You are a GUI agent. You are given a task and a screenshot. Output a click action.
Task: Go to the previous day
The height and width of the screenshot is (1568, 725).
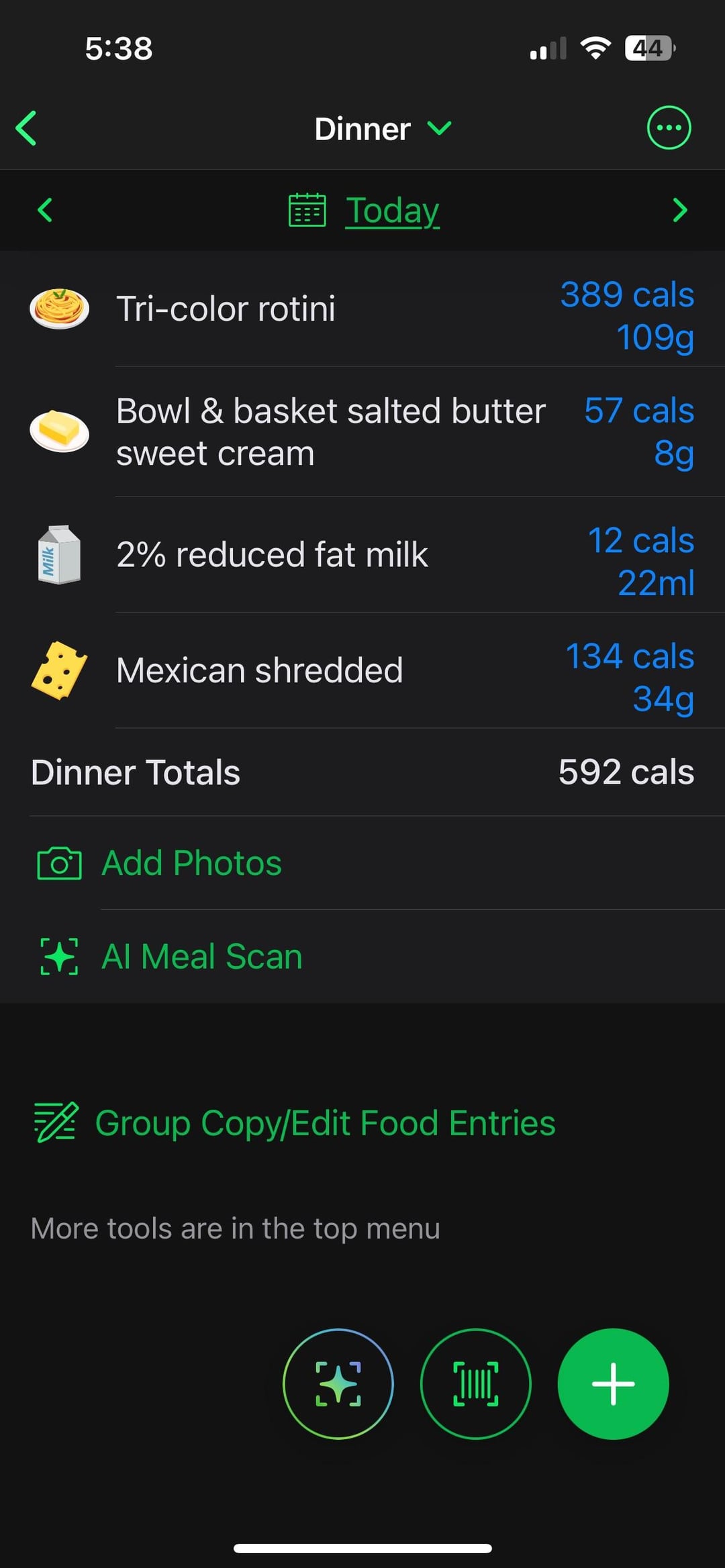pos(45,210)
